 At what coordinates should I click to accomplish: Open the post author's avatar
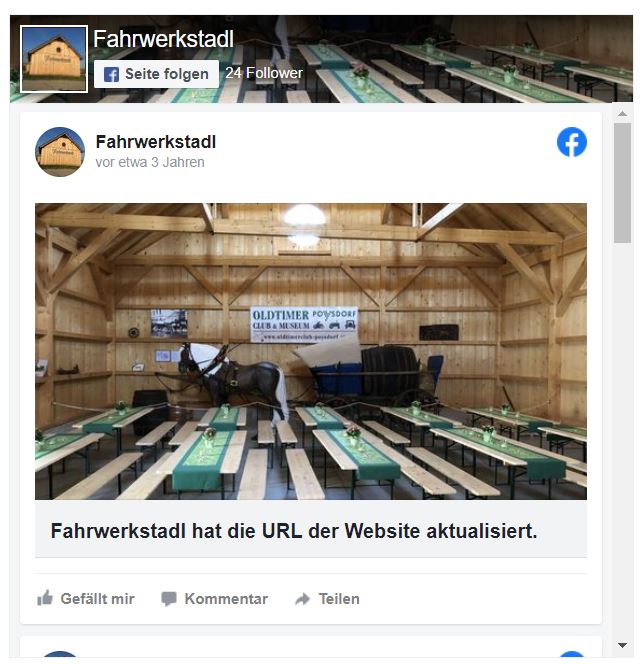point(60,152)
